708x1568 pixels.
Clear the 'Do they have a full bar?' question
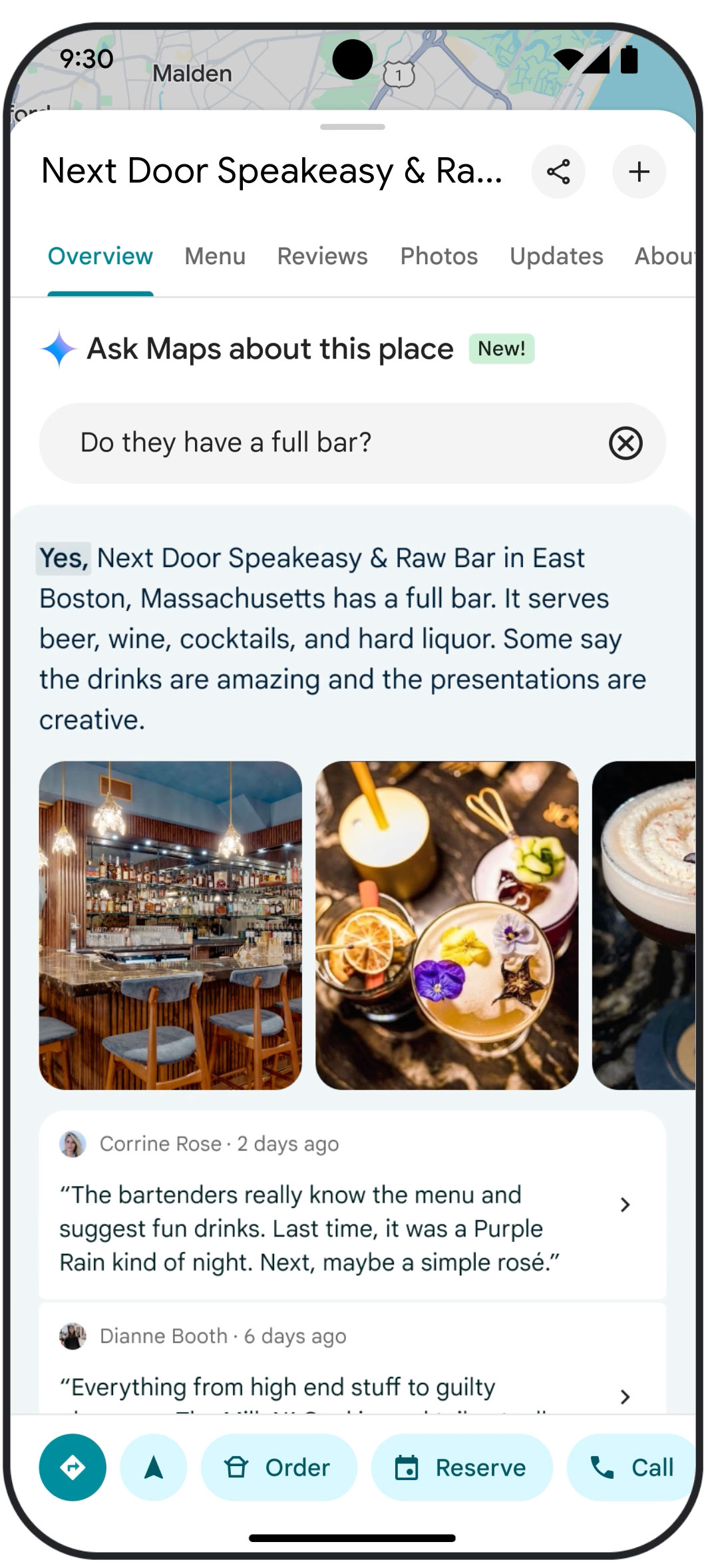point(625,443)
